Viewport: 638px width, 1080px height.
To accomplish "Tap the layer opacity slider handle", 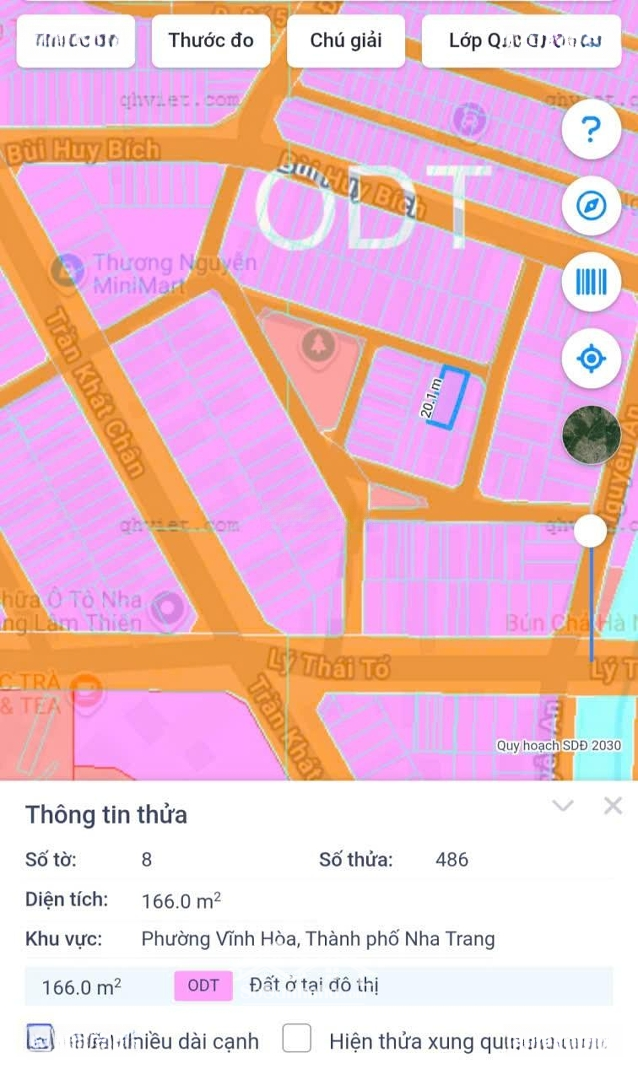I will click(x=590, y=530).
